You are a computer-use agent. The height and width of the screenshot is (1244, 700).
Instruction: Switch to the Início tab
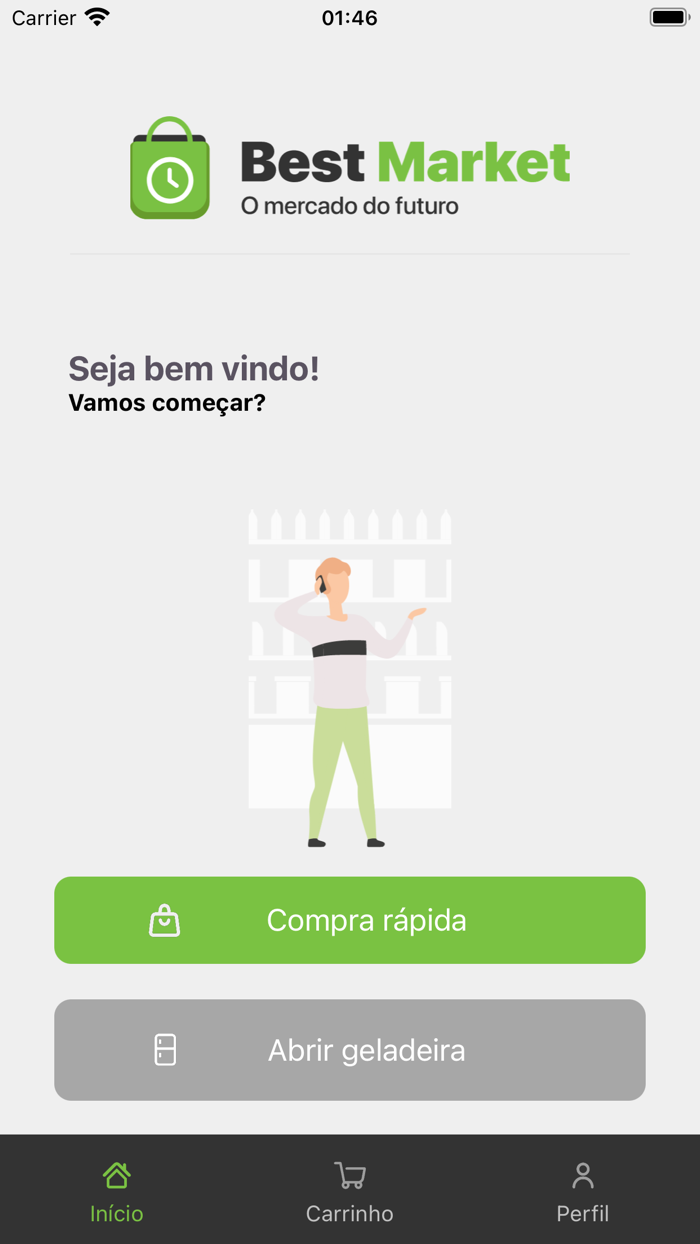[117, 1192]
